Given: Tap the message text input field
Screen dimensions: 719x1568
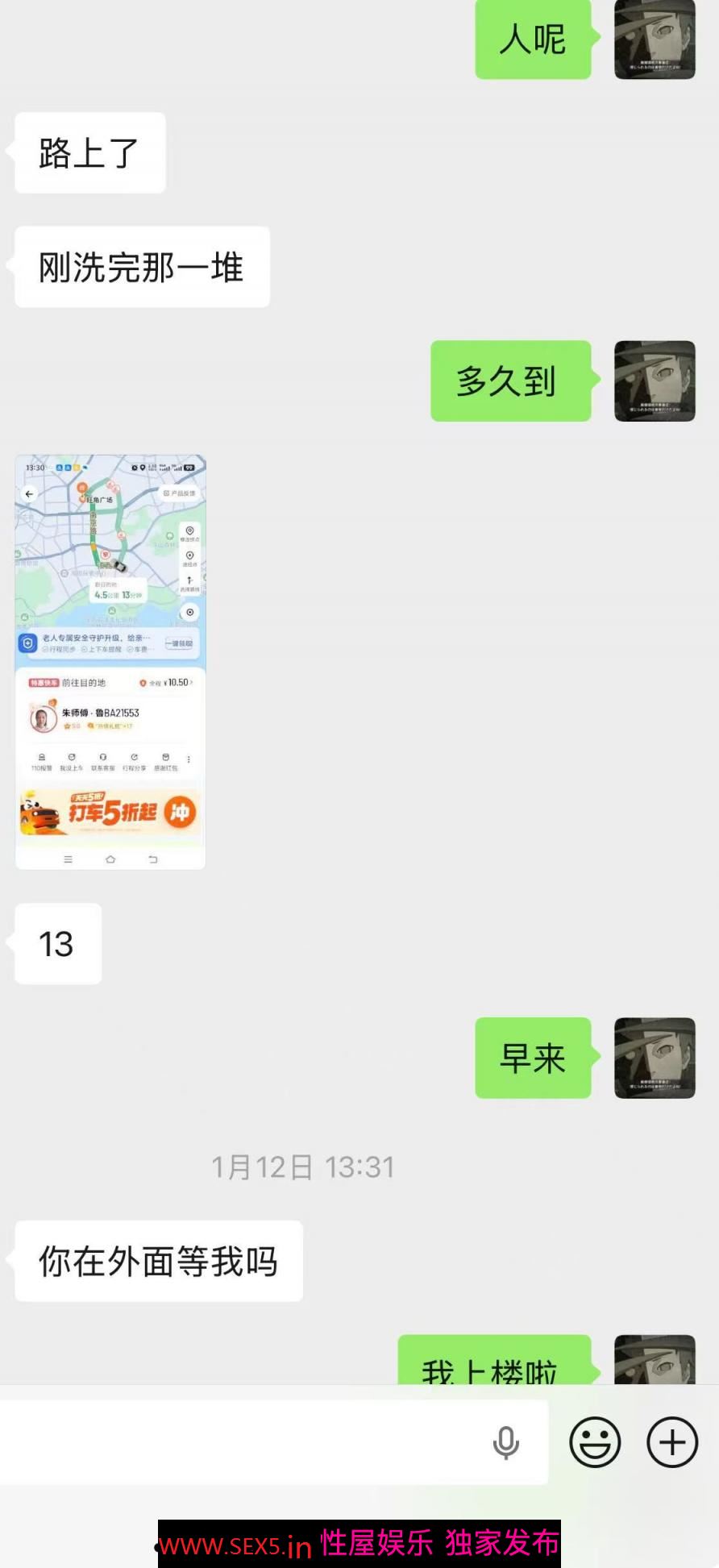Looking at the screenshot, I should click(x=242, y=1442).
